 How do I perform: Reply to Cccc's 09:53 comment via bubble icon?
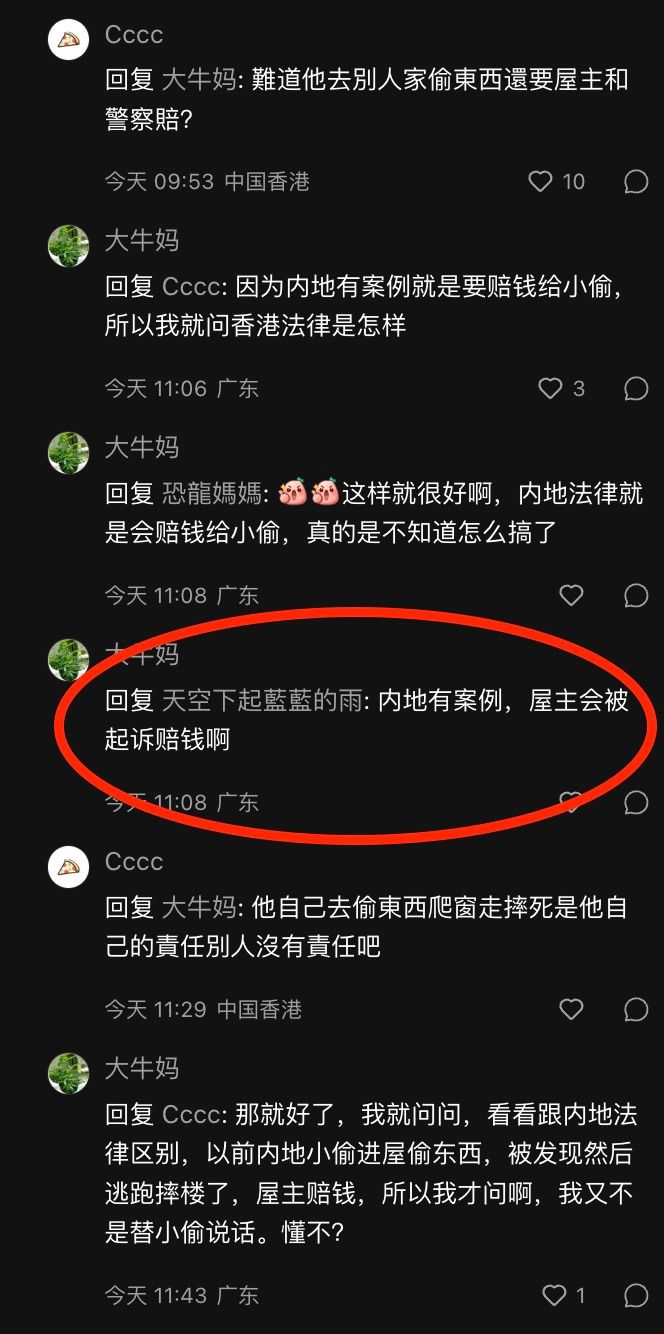(x=636, y=181)
